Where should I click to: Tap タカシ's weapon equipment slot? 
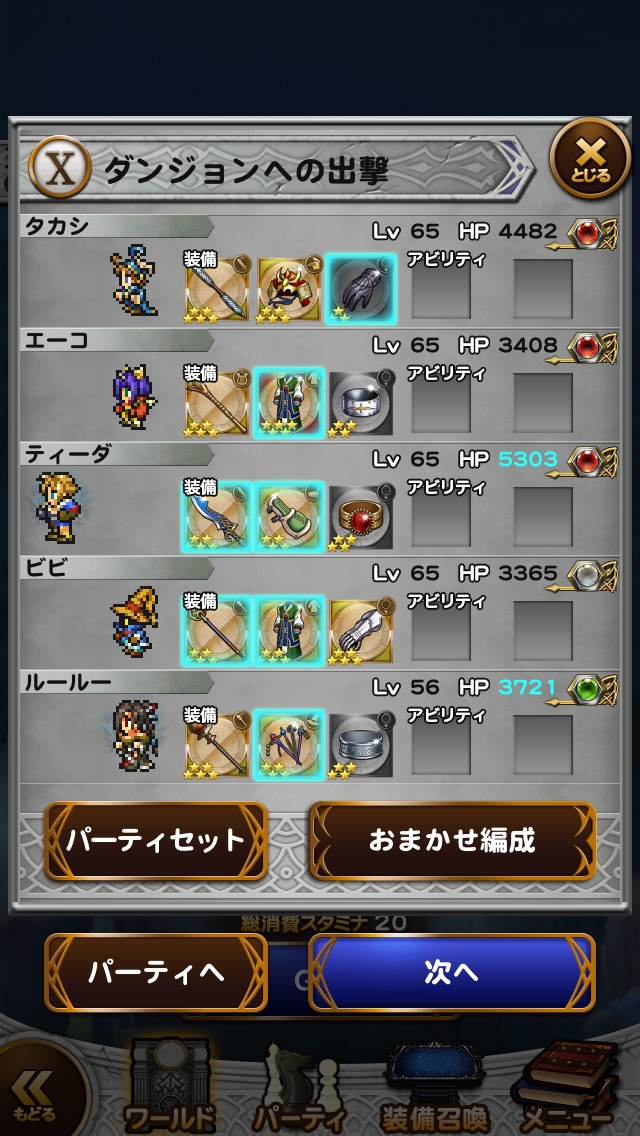pos(217,289)
